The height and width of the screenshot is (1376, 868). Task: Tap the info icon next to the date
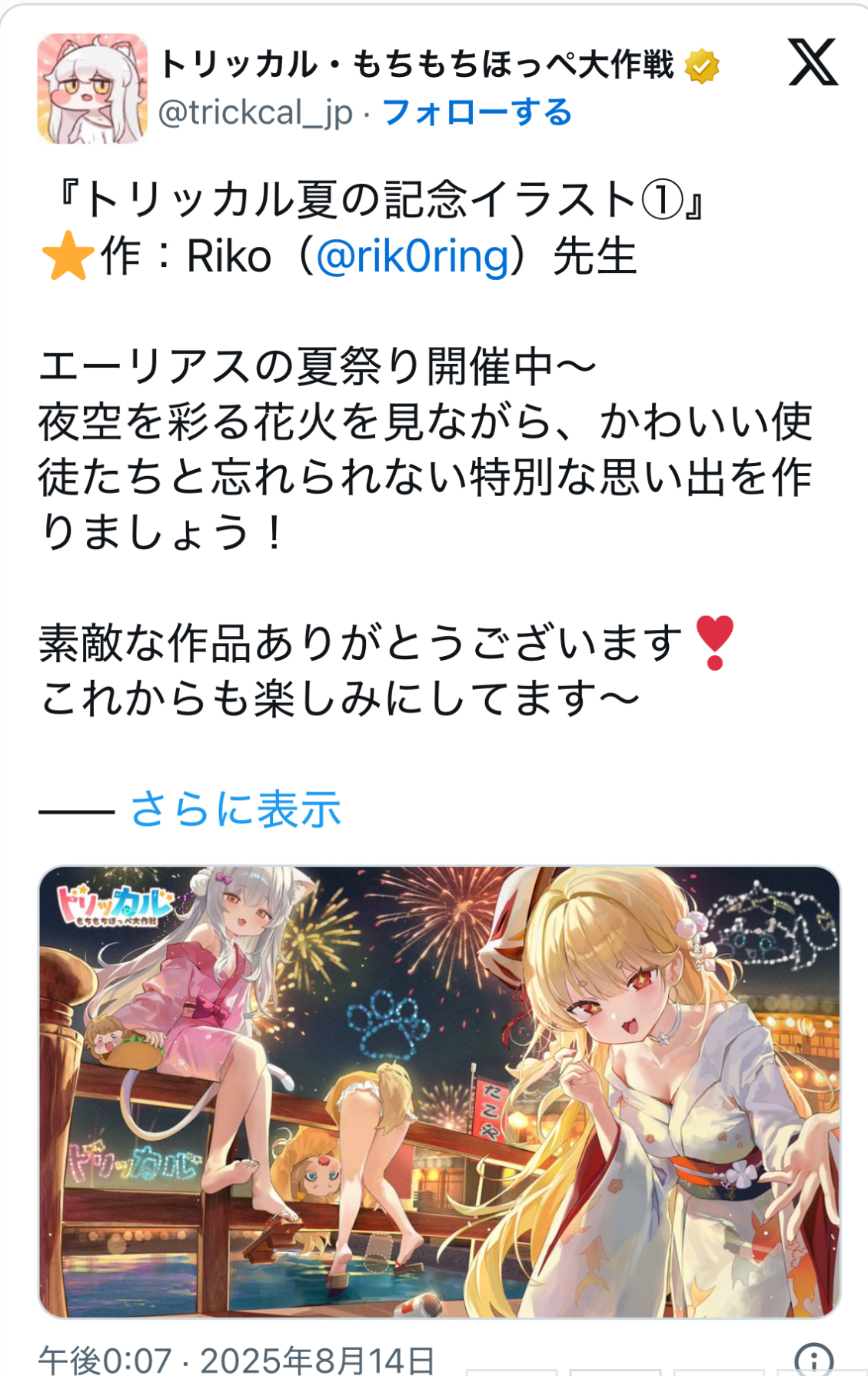pyautogui.click(x=813, y=1360)
